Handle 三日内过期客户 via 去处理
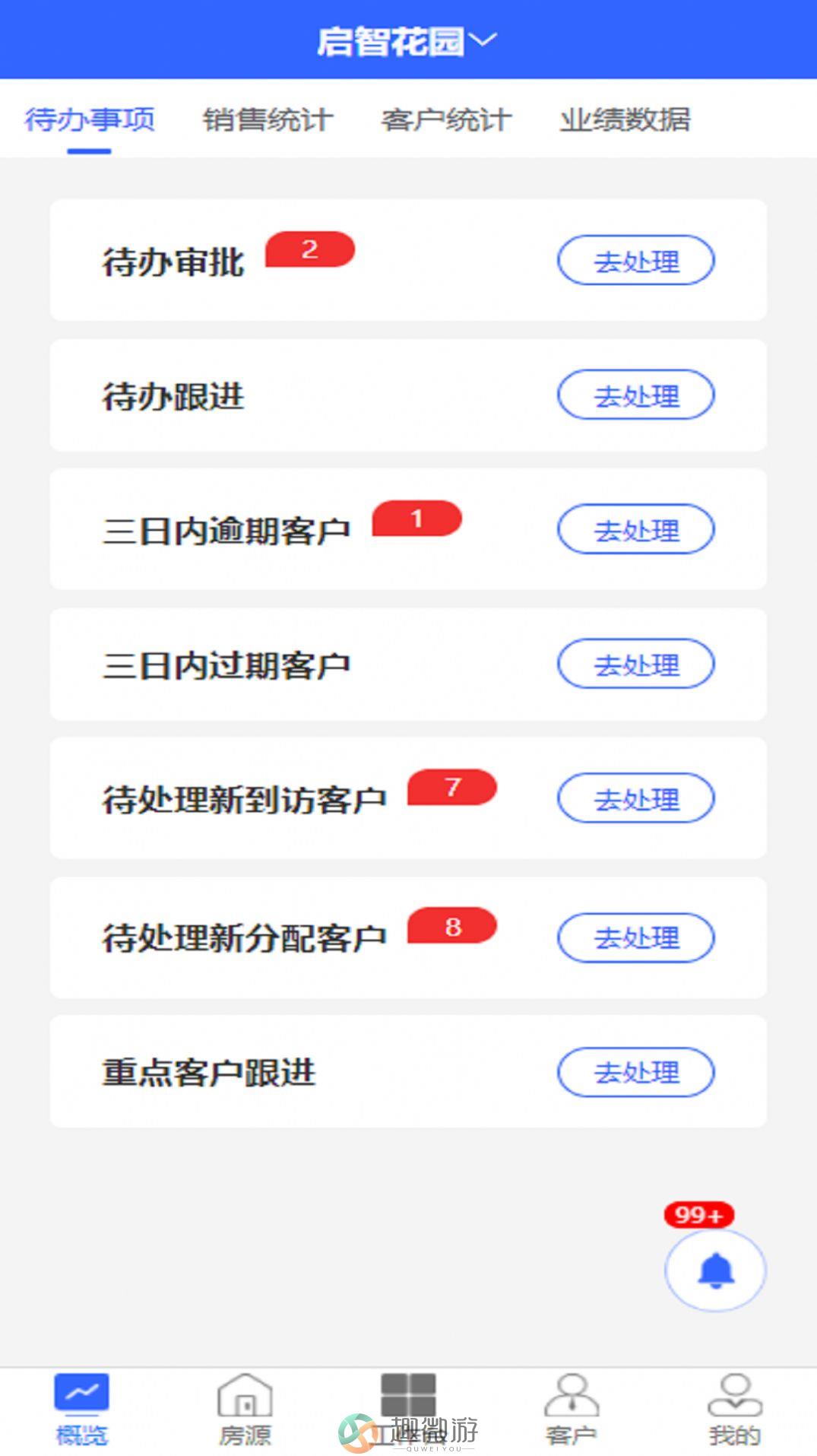This screenshot has width=817, height=1456. (x=636, y=665)
